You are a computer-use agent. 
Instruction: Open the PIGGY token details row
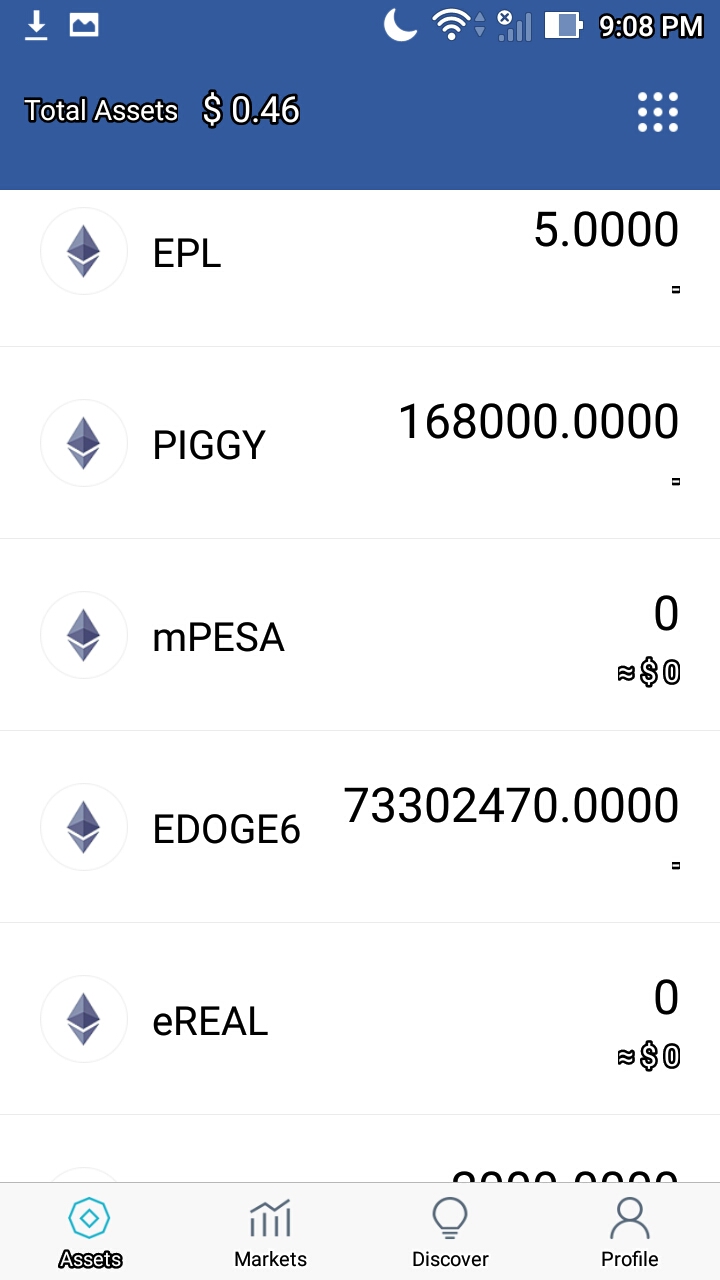(360, 443)
